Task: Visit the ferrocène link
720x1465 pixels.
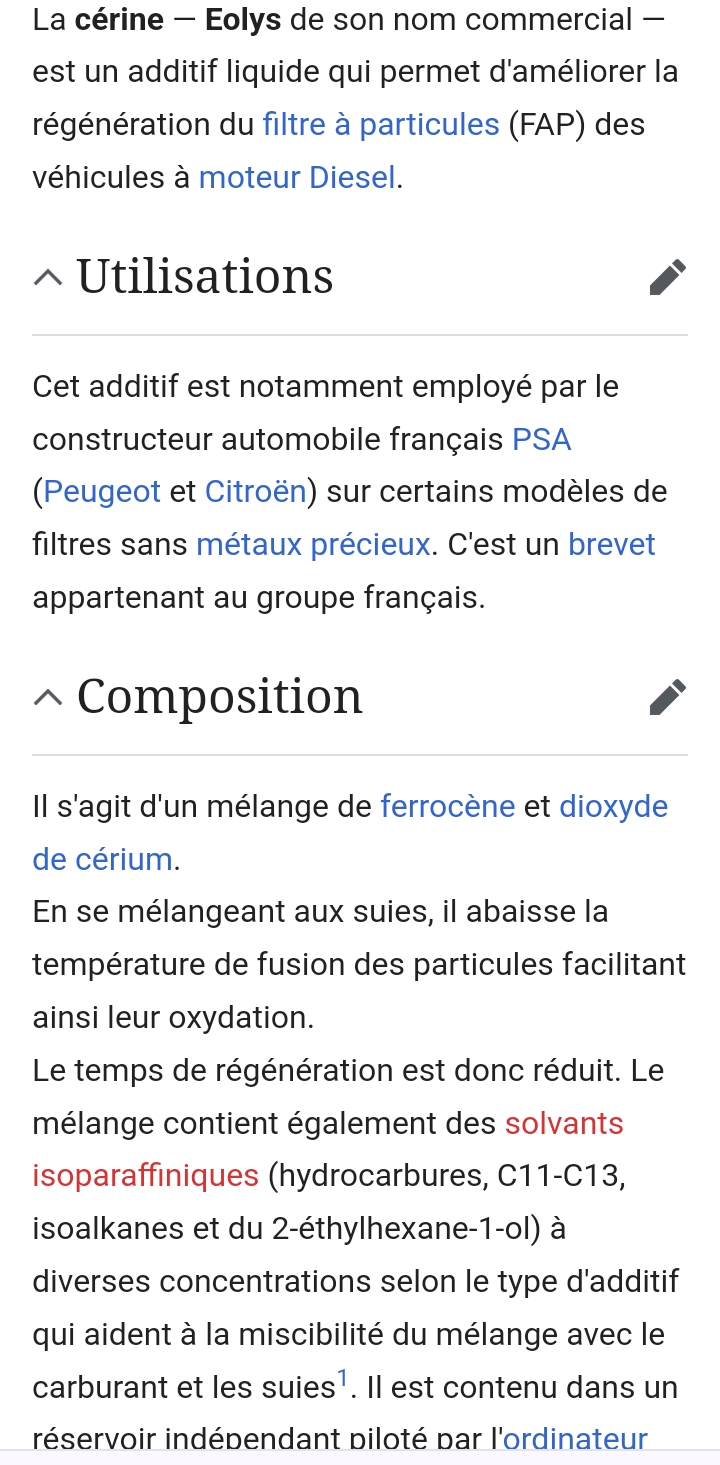Action: 448,806
